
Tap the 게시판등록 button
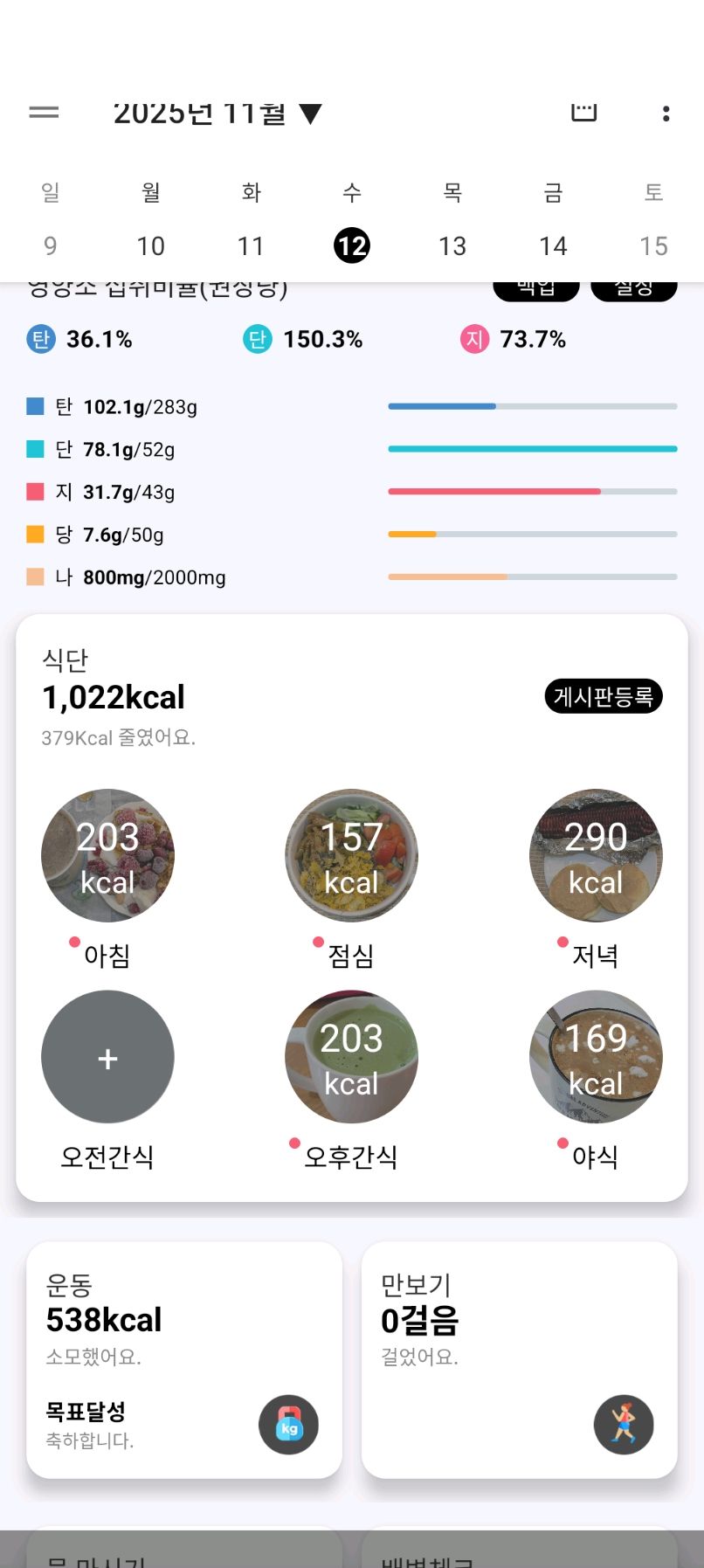(x=603, y=696)
